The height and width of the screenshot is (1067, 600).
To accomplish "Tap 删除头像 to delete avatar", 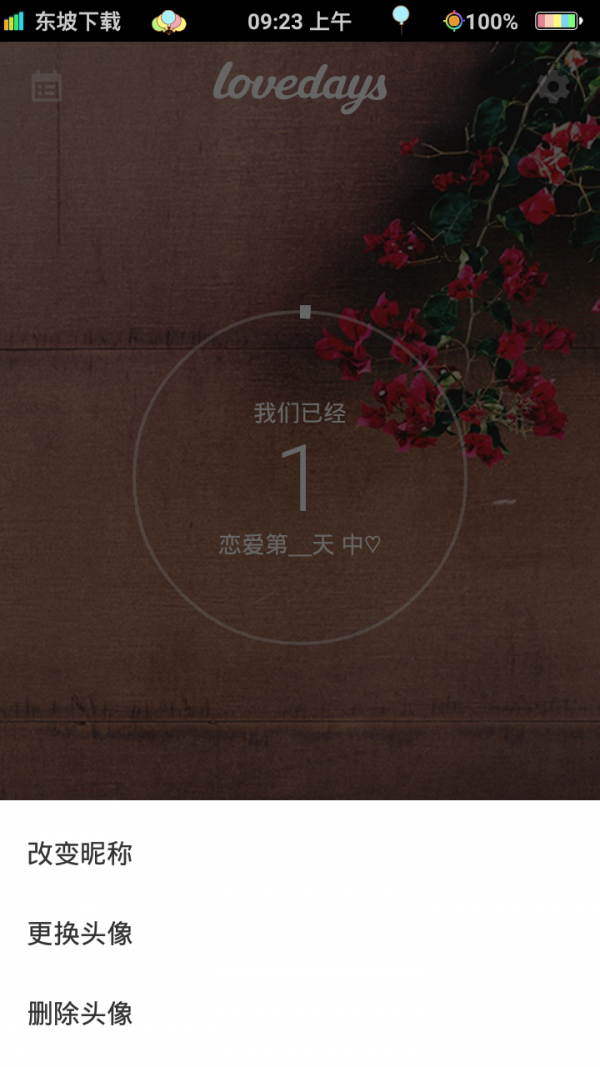I will pyautogui.click(x=80, y=1014).
